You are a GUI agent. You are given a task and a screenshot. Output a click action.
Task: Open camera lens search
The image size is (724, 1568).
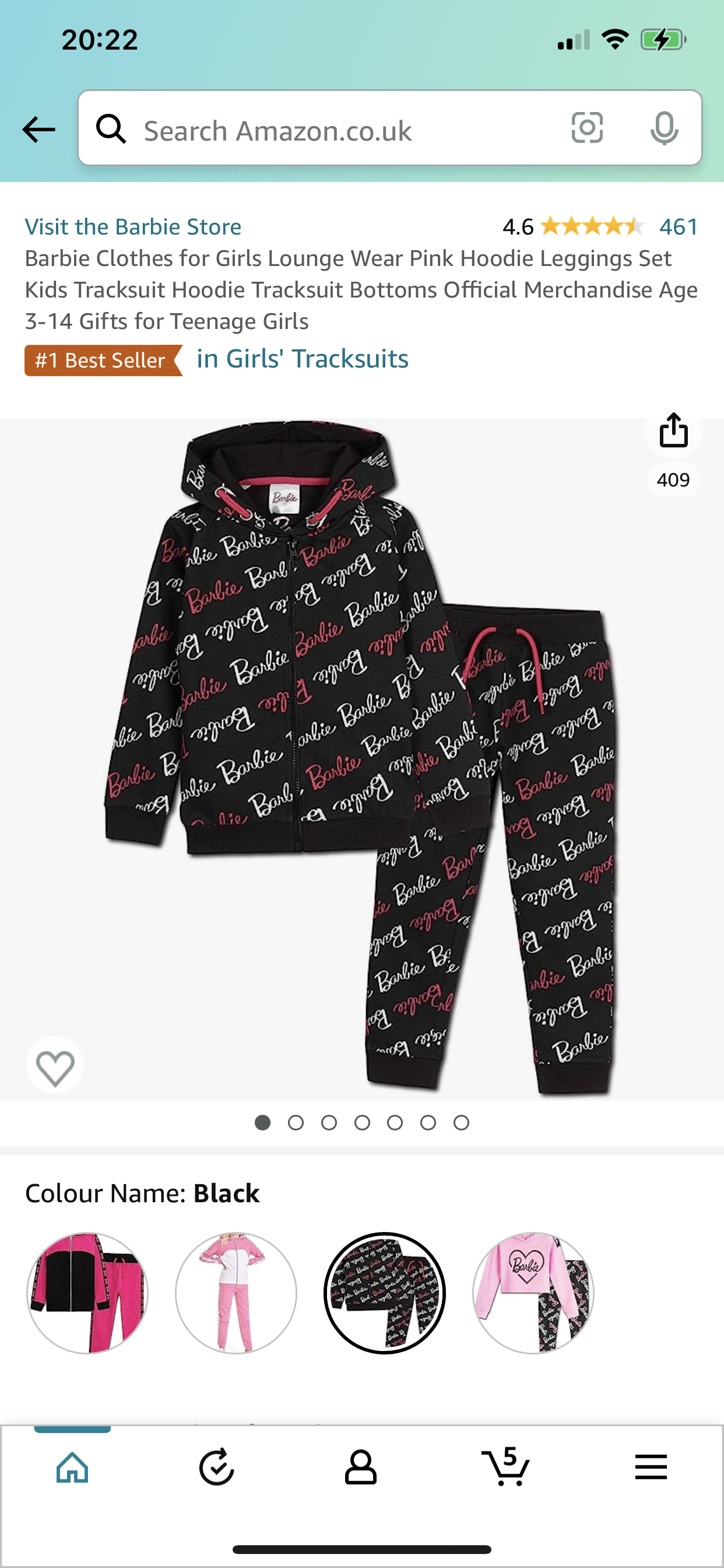[587, 128]
